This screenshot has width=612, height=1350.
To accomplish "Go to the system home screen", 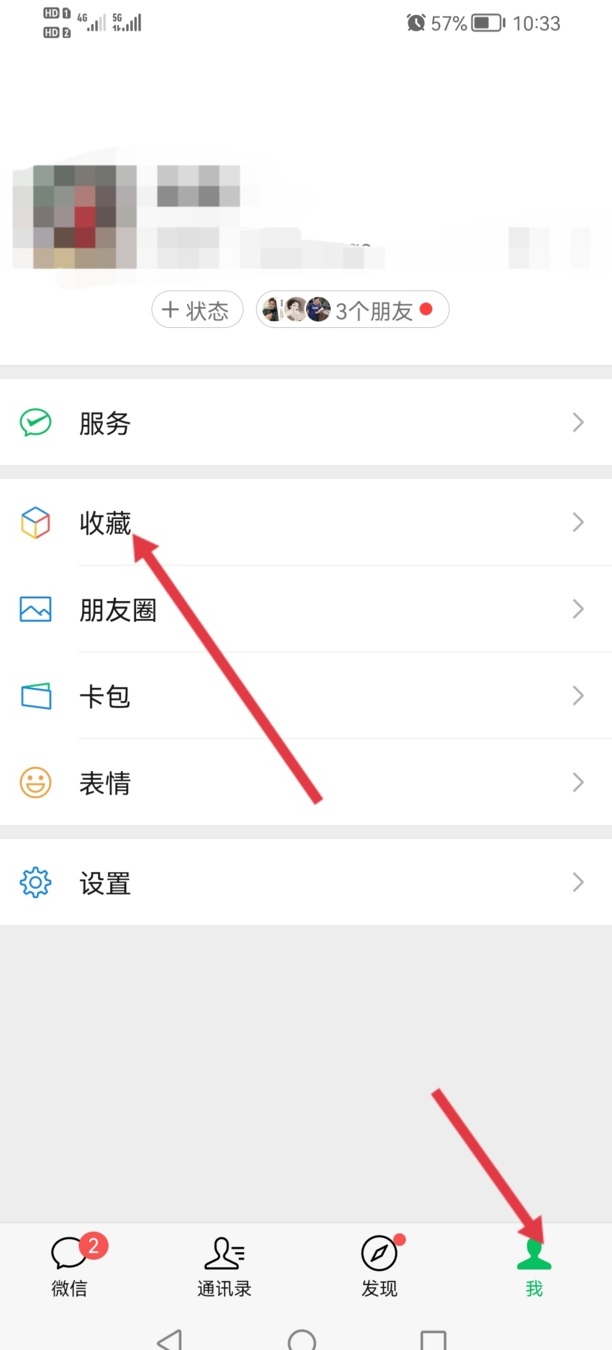I will (302, 1338).
